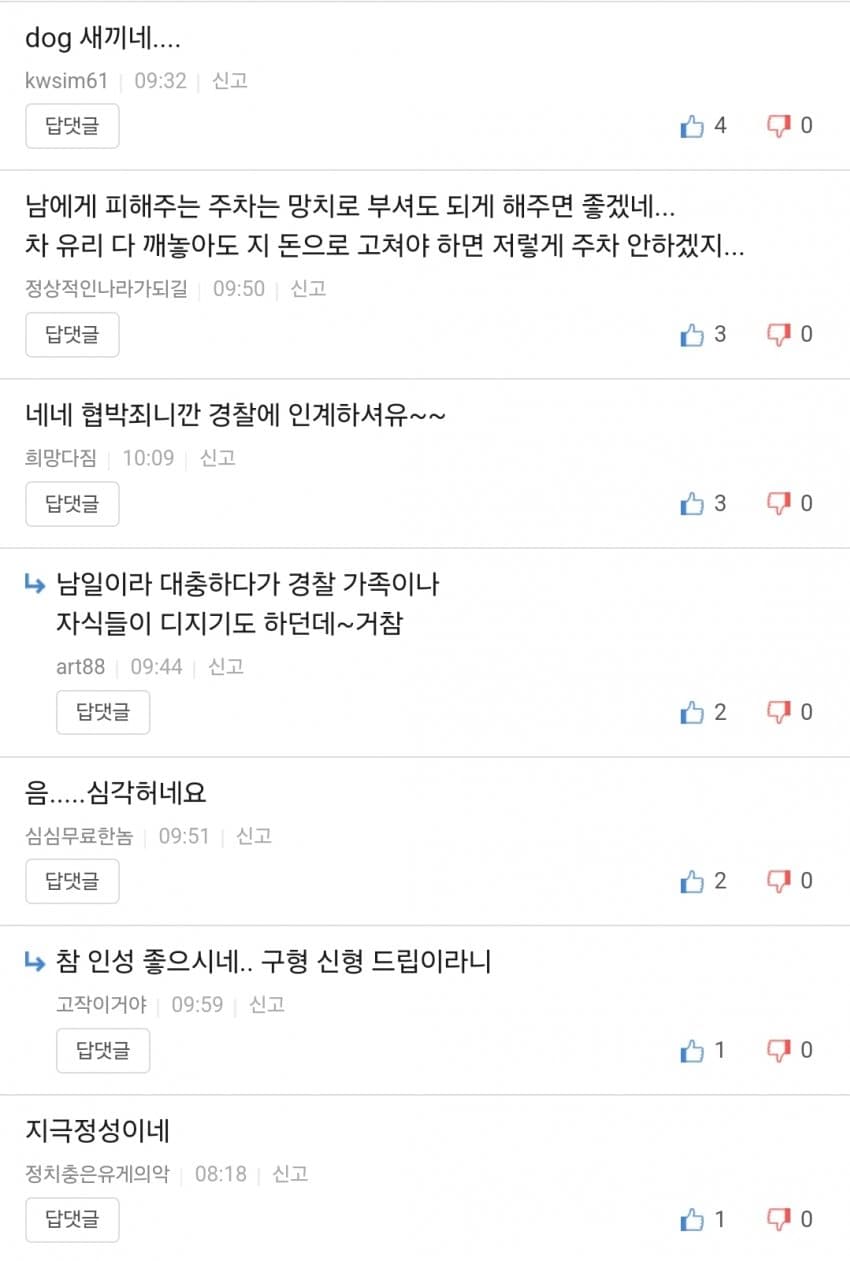Viewport: 850px width, 1261px height.
Task: Report 고작이거야's reply
Action: [x=267, y=1004]
